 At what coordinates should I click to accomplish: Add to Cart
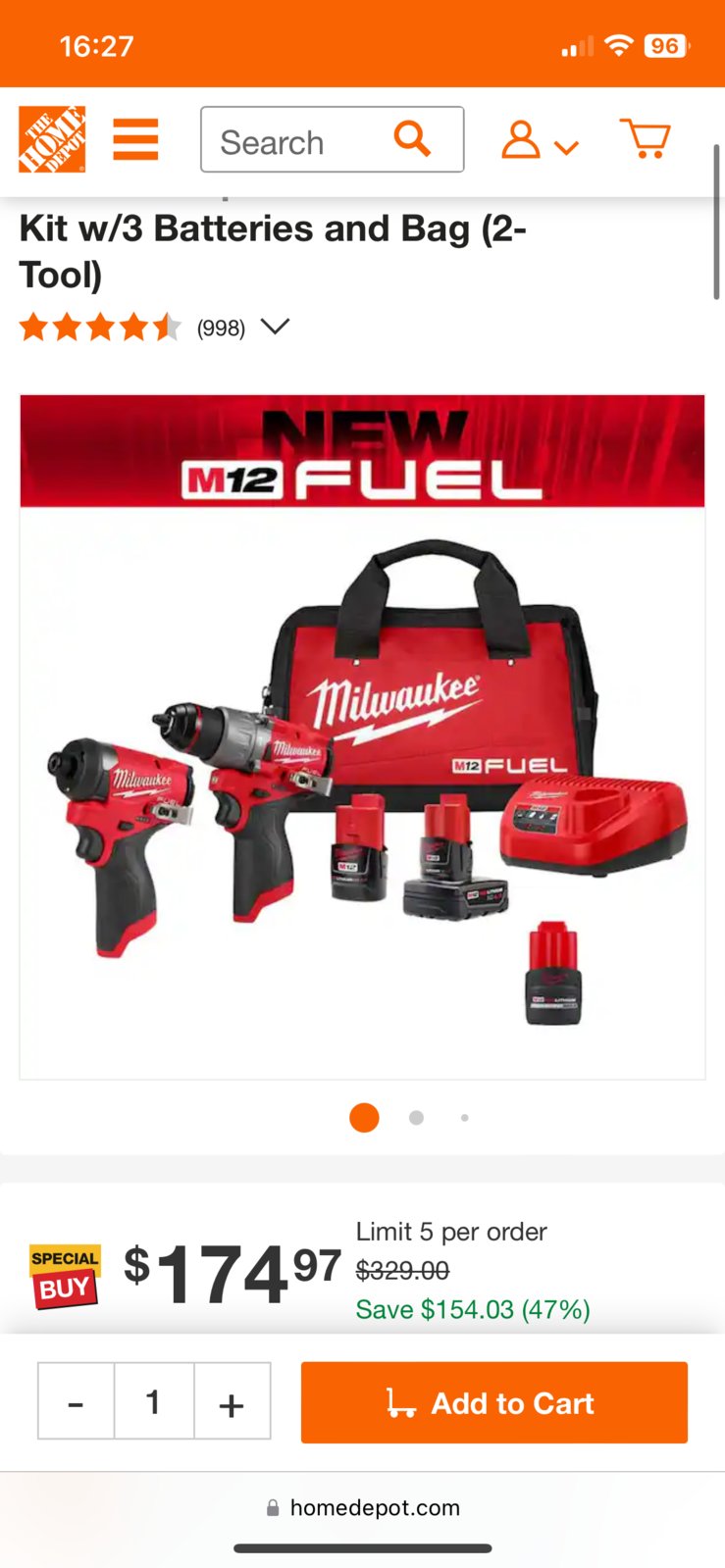(x=493, y=1402)
